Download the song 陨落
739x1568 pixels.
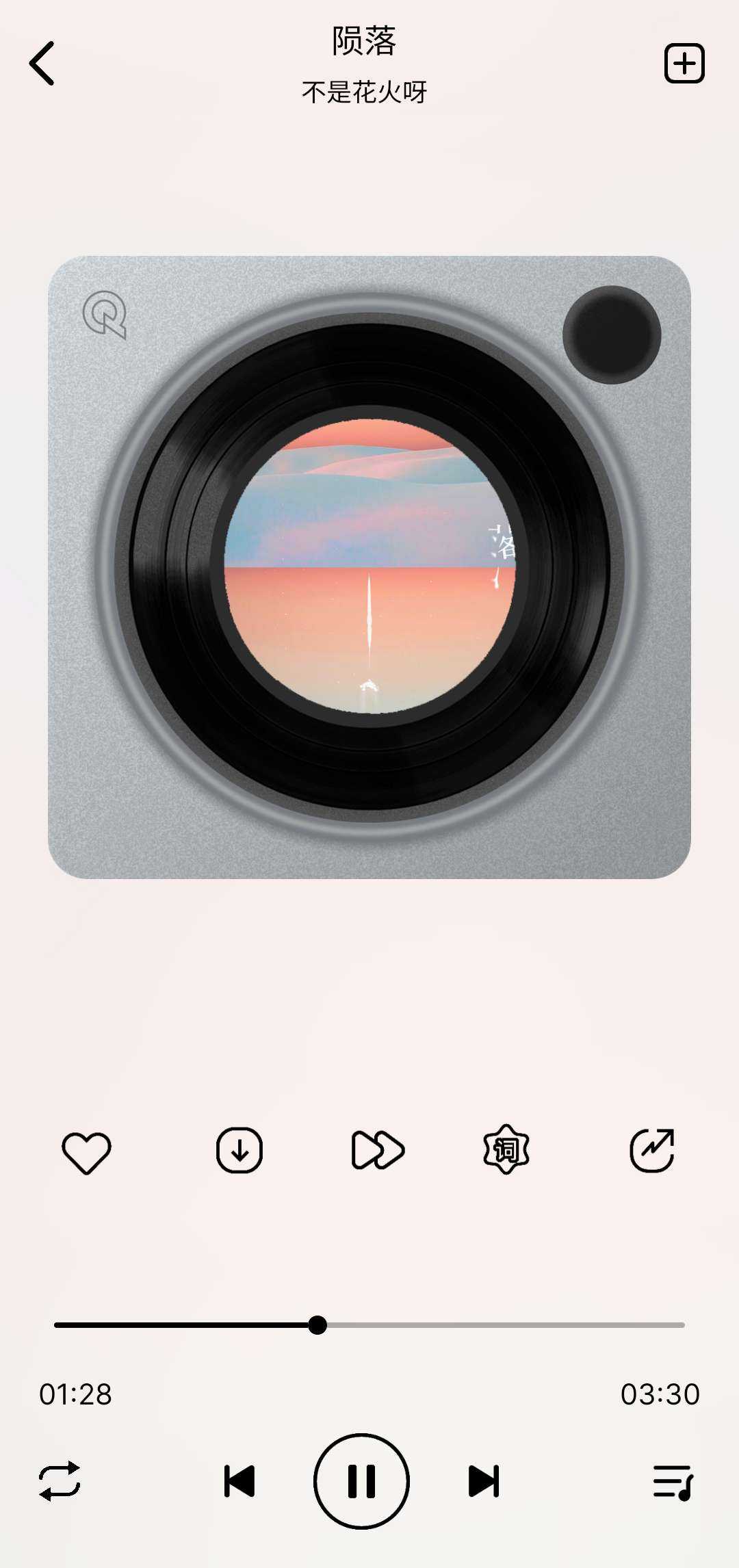point(239,1151)
